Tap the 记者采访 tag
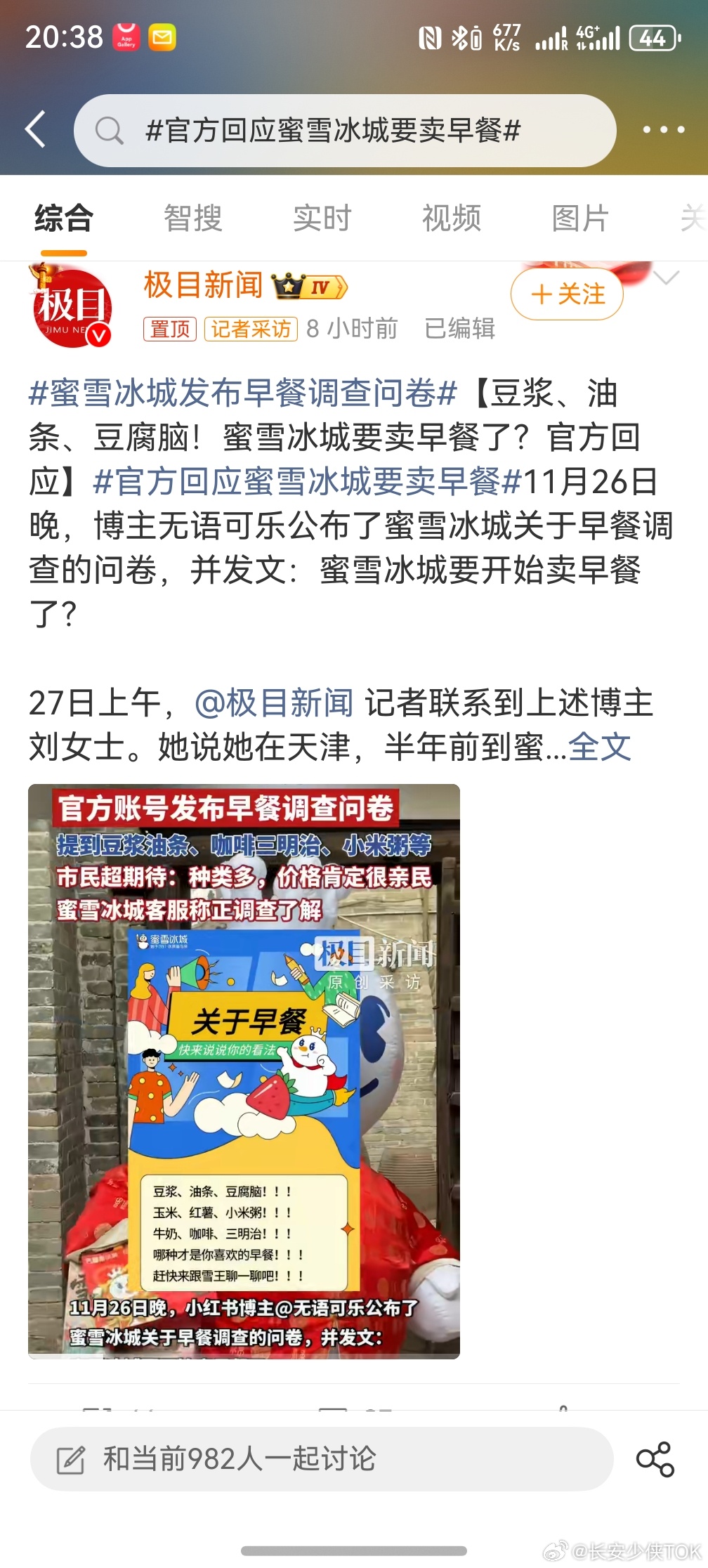 point(250,327)
